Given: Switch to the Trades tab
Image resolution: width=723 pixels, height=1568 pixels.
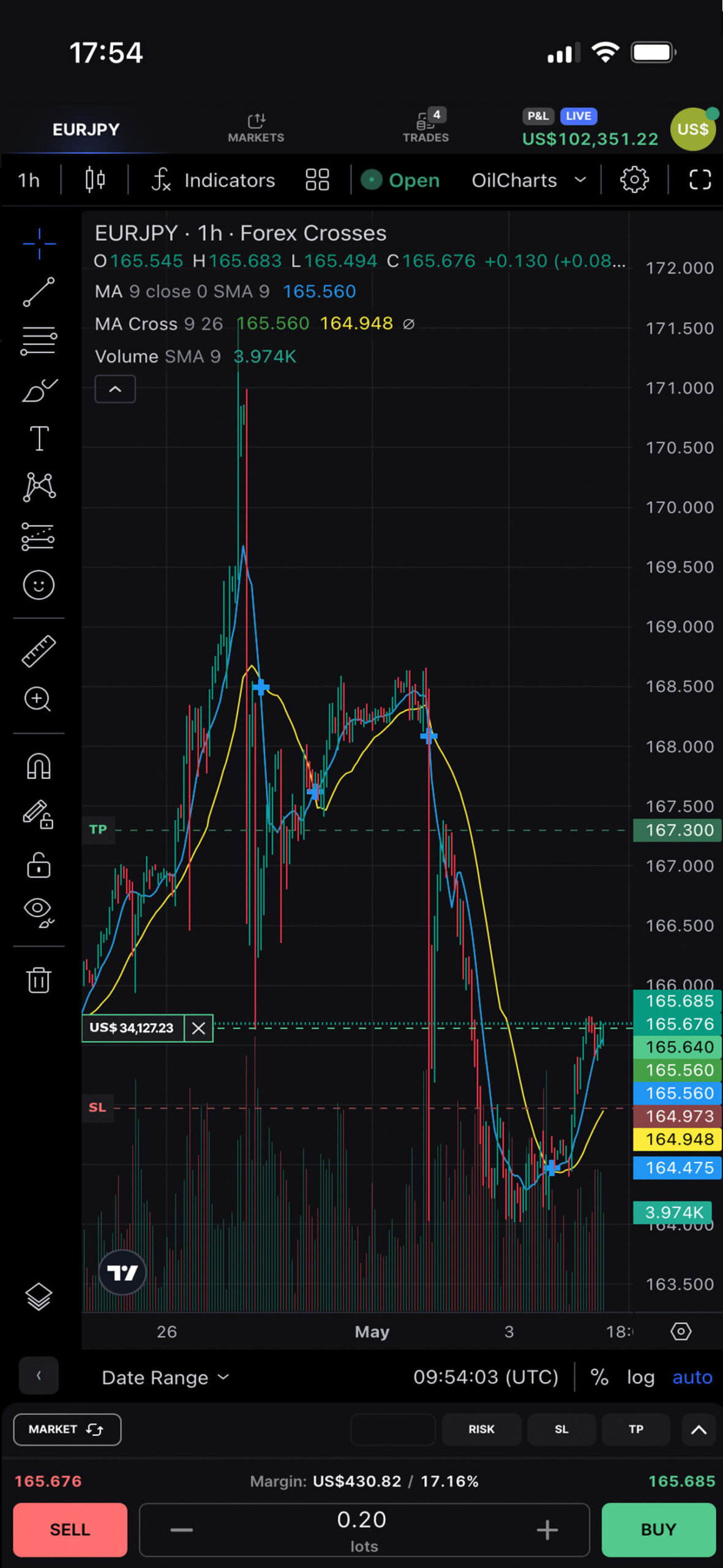Looking at the screenshot, I should (x=425, y=126).
